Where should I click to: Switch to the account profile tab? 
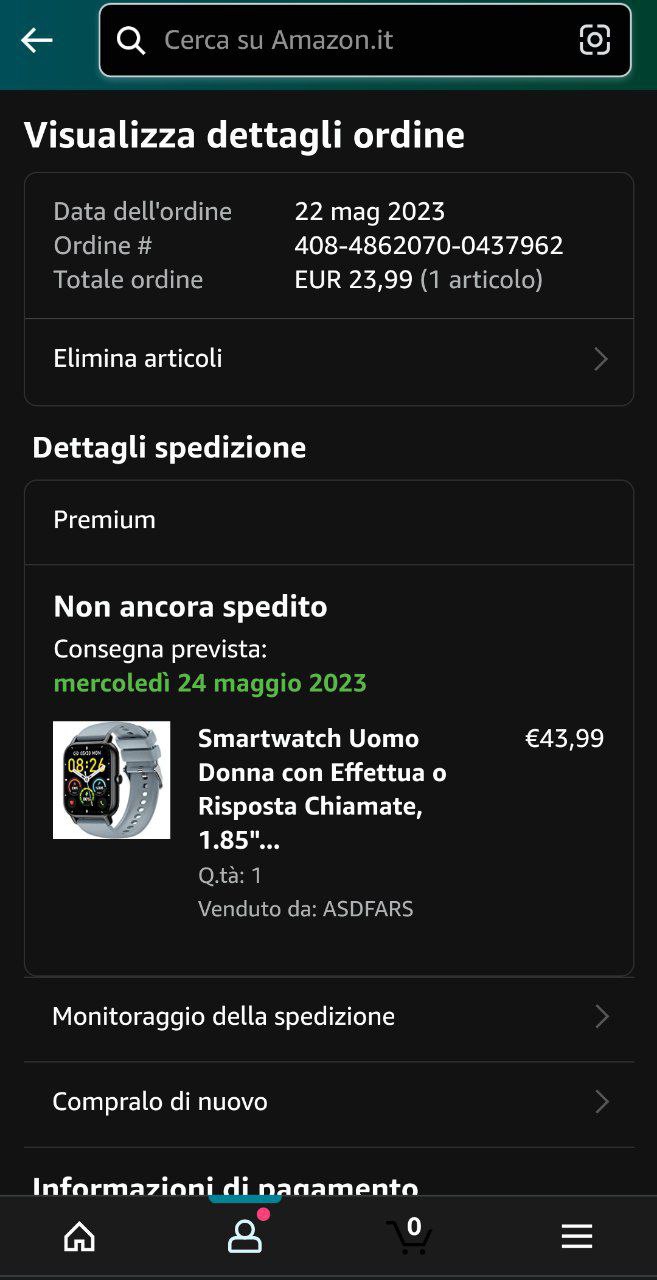click(245, 1237)
